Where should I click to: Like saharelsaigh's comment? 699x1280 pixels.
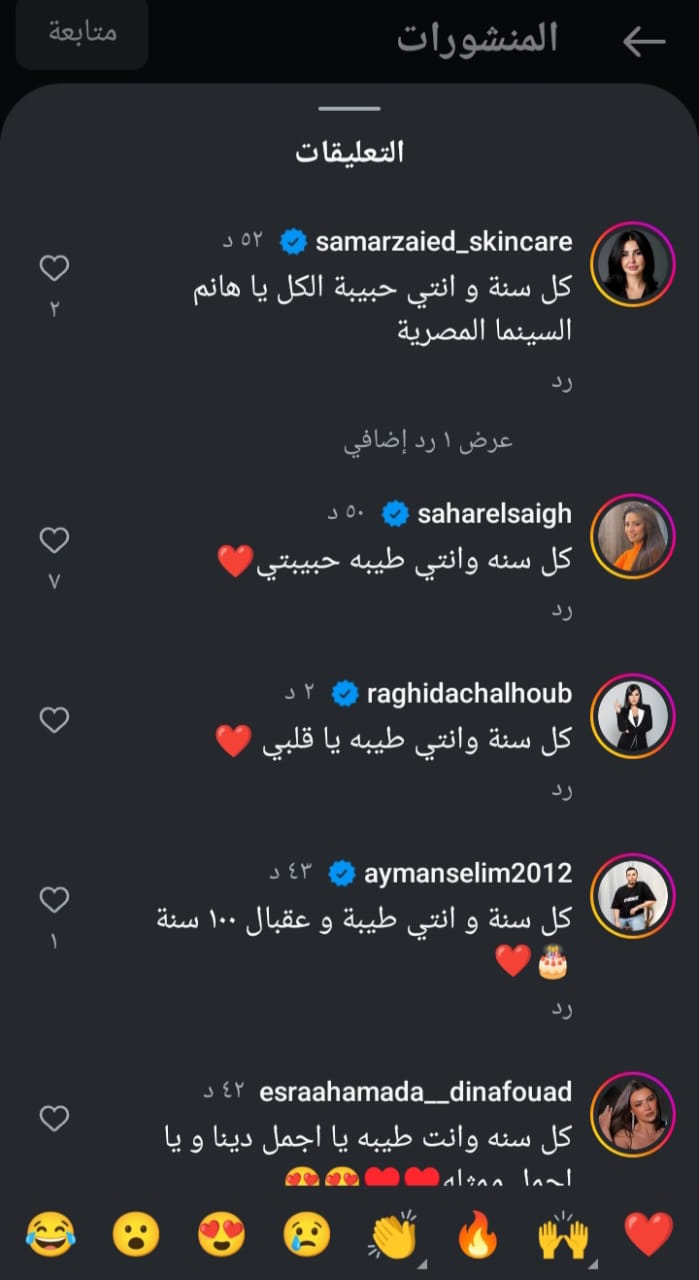[54, 541]
